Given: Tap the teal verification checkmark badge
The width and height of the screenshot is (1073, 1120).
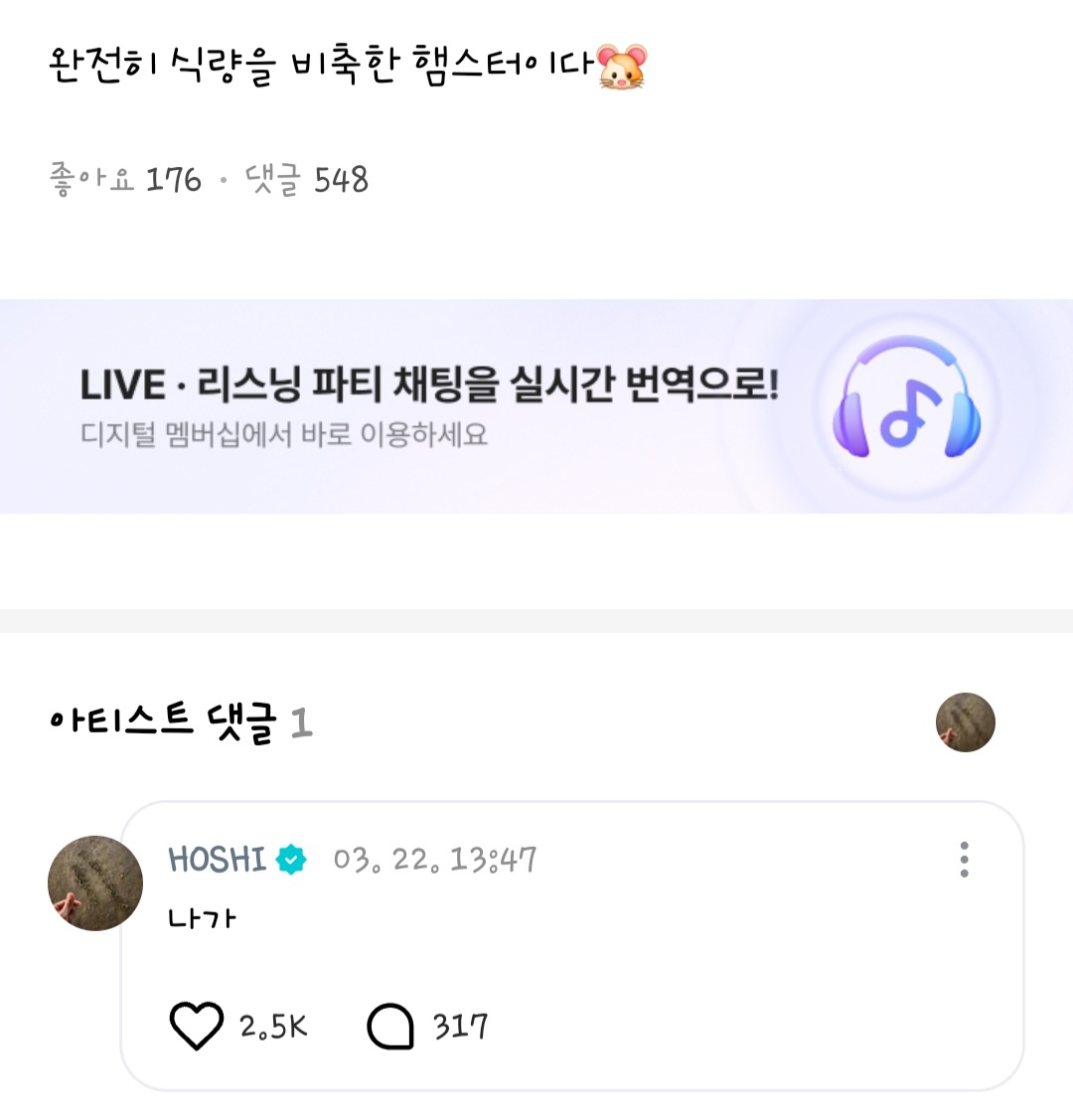Looking at the screenshot, I should [x=289, y=859].
